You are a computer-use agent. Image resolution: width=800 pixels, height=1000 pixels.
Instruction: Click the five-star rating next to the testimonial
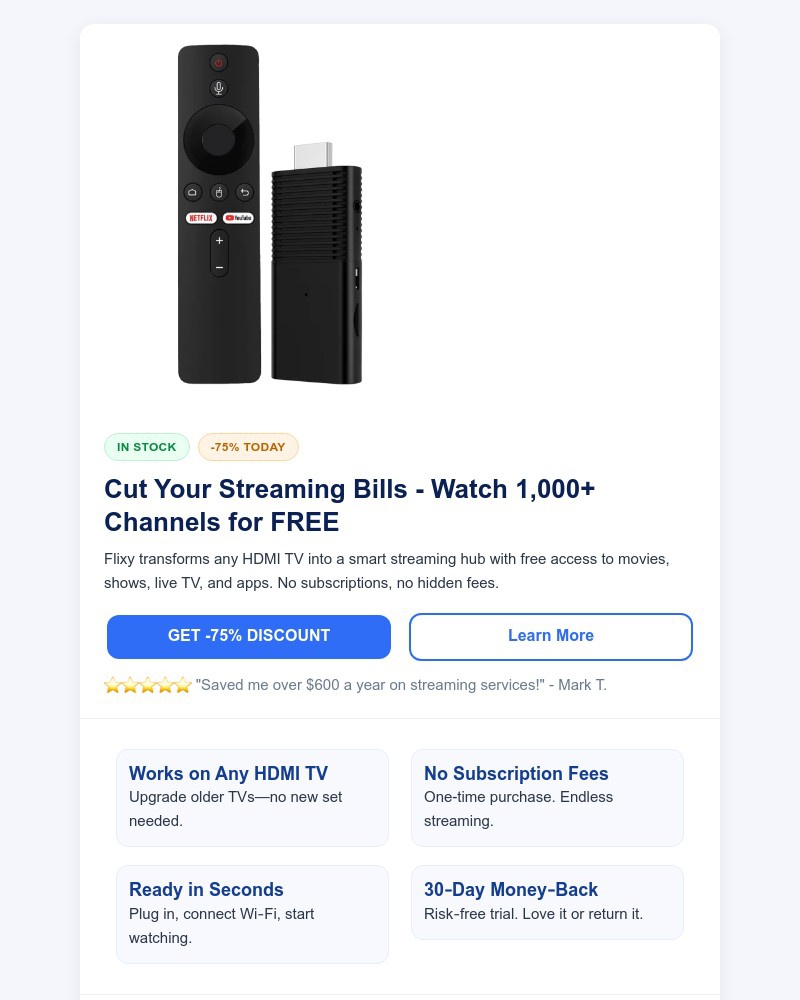(147, 685)
